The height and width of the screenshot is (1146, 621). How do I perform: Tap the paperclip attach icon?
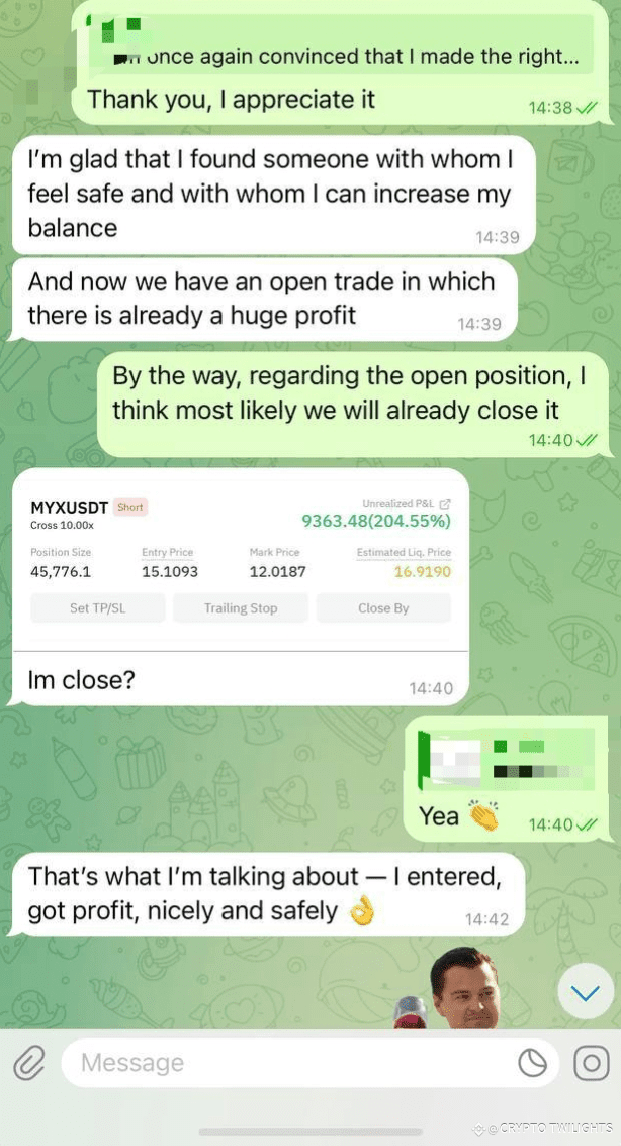(x=30, y=1063)
